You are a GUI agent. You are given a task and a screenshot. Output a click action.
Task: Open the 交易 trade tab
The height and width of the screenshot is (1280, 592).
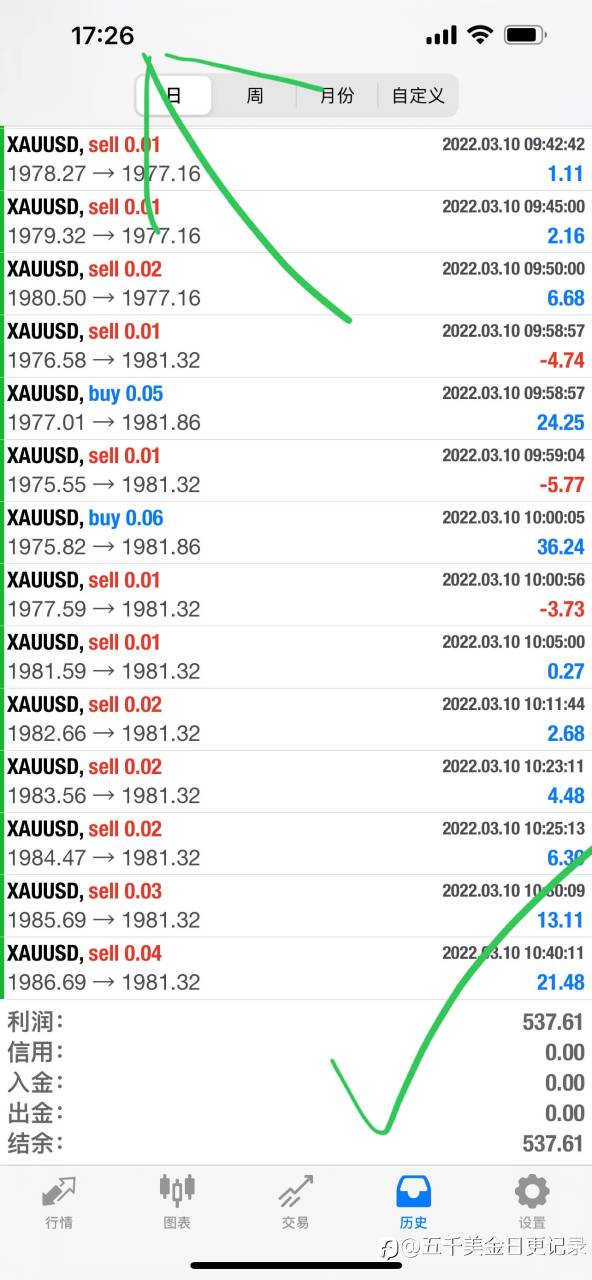(x=295, y=1200)
